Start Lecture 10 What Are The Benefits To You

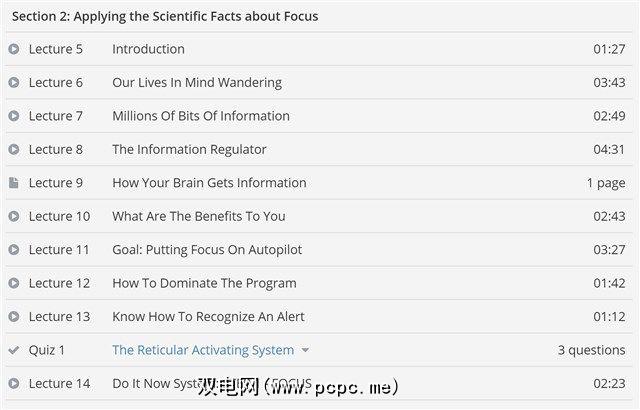tap(198, 216)
